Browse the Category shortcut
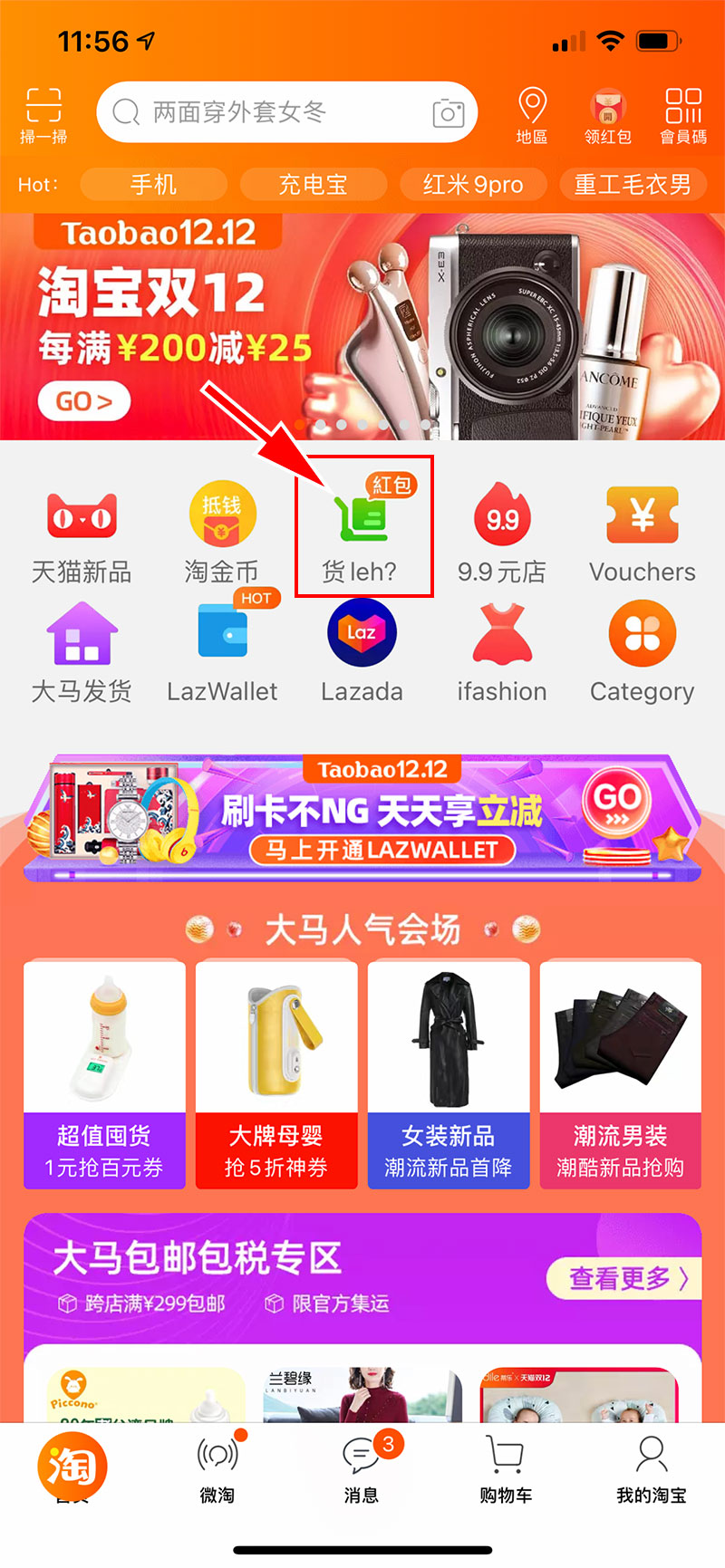Viewport: 725px width, 1568px height. (642, 650)
